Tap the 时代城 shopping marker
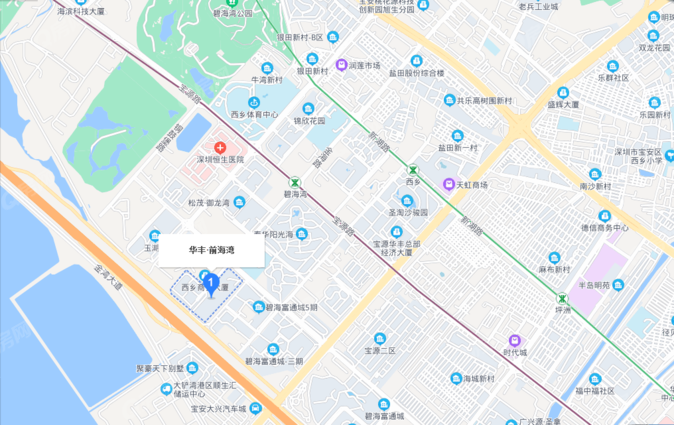Image resolution: width=674 pixels, height=425 pixels. pos(515,340)
